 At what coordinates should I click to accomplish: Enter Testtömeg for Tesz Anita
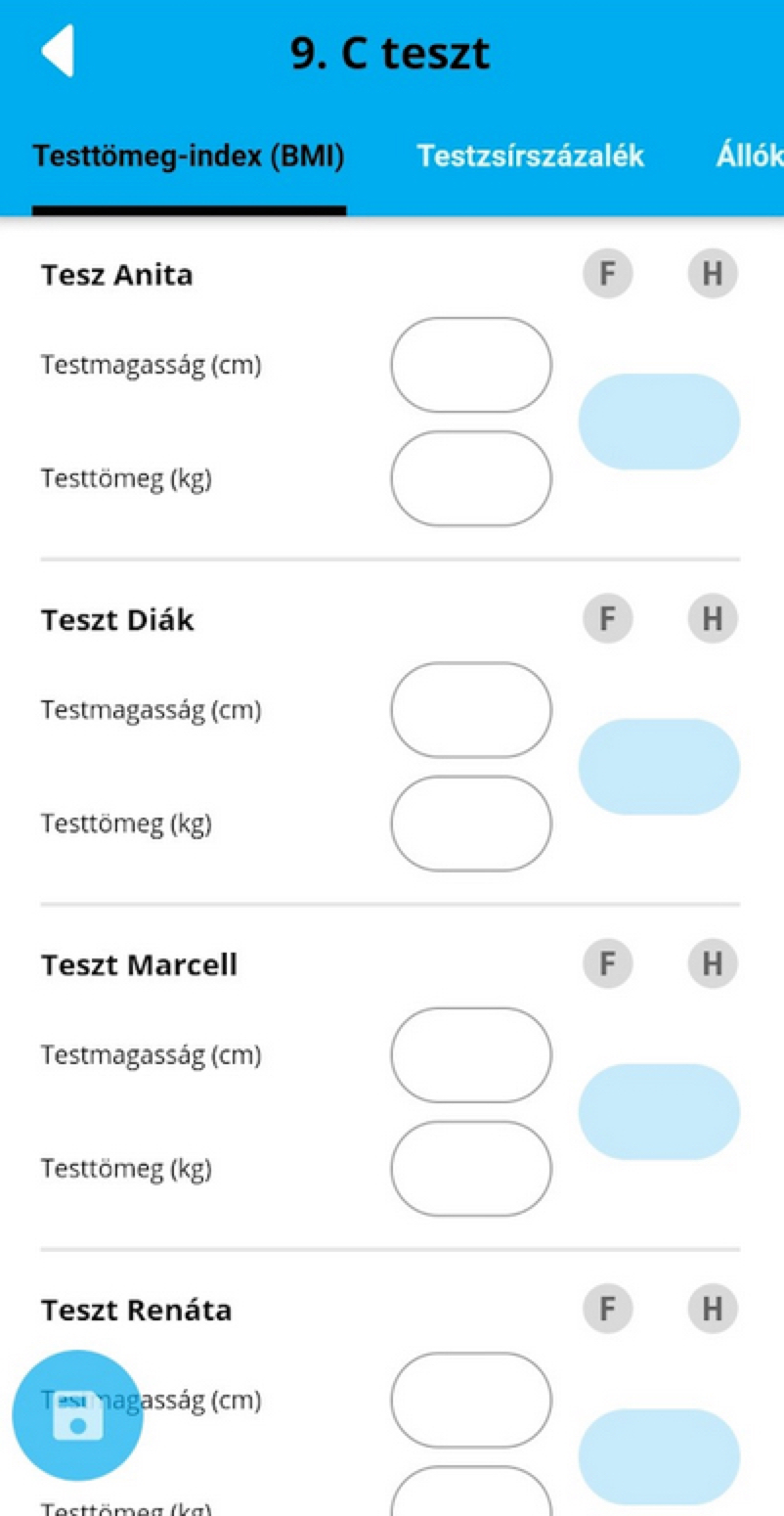(471, 479)
